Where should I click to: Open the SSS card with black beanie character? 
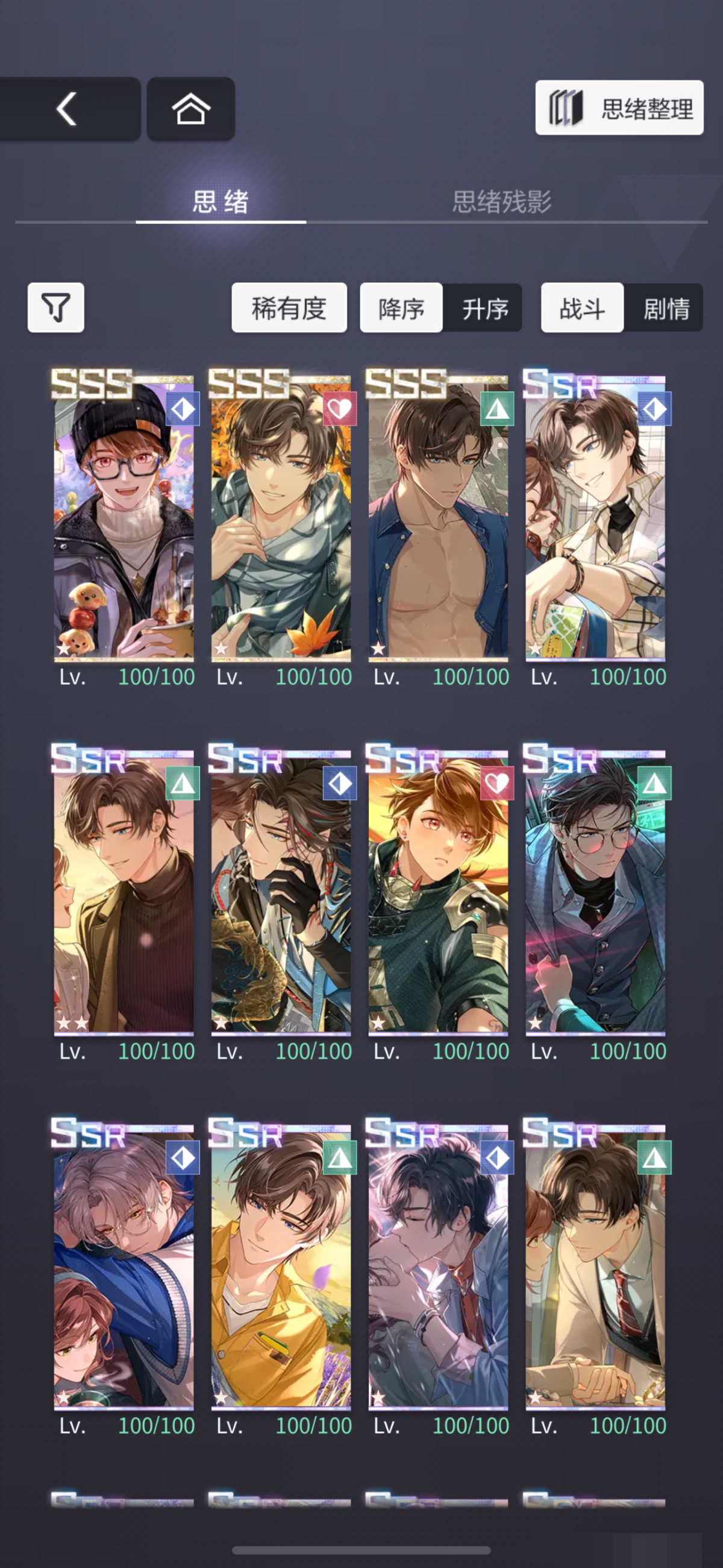pyautogui.click(x=124, y=517)
